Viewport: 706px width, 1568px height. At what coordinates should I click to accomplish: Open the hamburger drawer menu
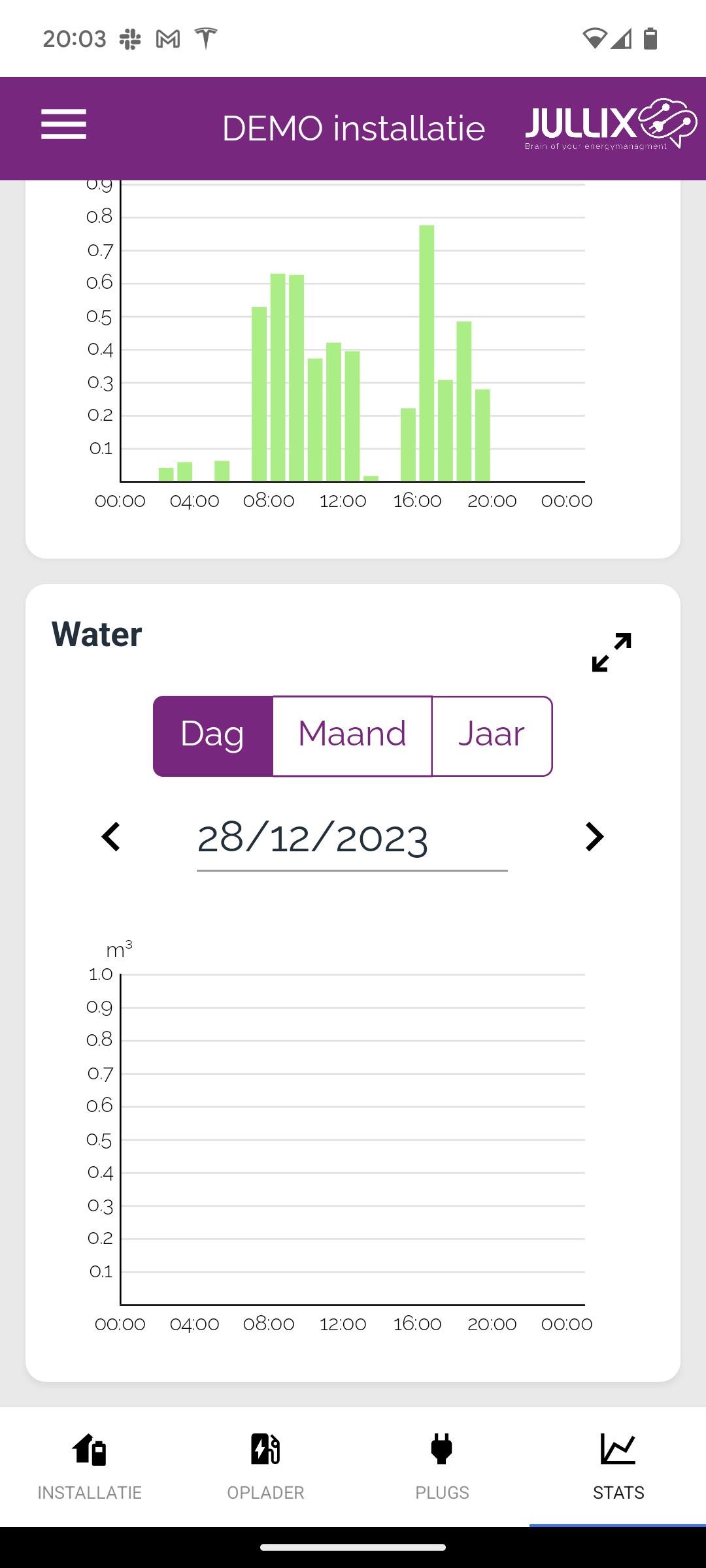63,125
